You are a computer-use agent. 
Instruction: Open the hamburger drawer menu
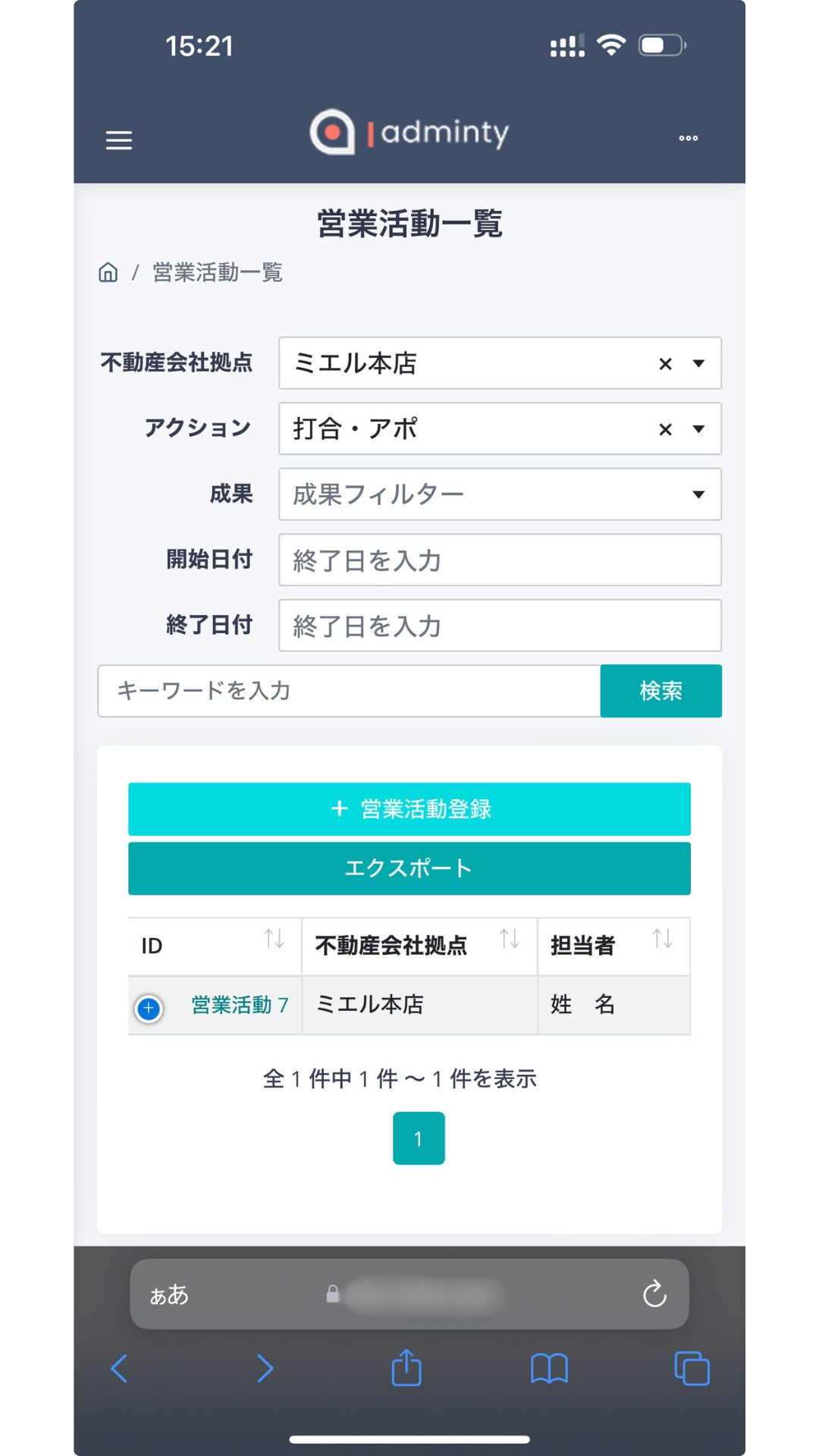click(118, 140)
